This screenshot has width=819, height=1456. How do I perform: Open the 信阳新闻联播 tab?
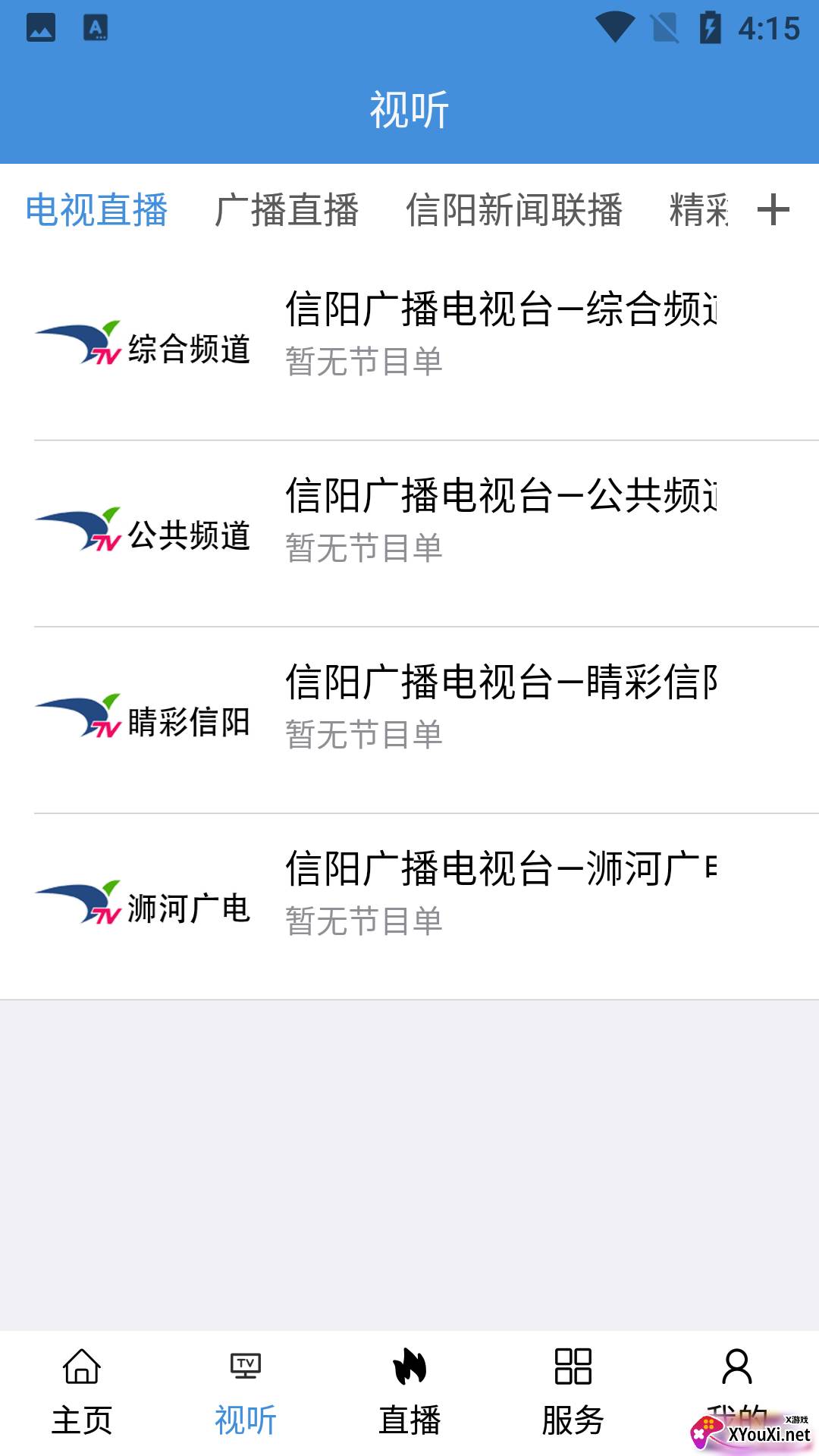point(514,210)
